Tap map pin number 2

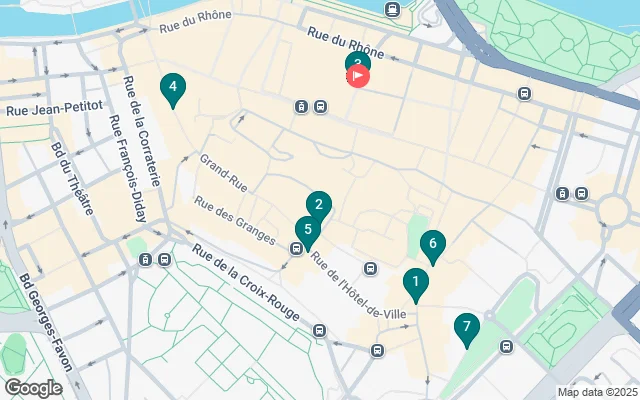tap(319, 205)
